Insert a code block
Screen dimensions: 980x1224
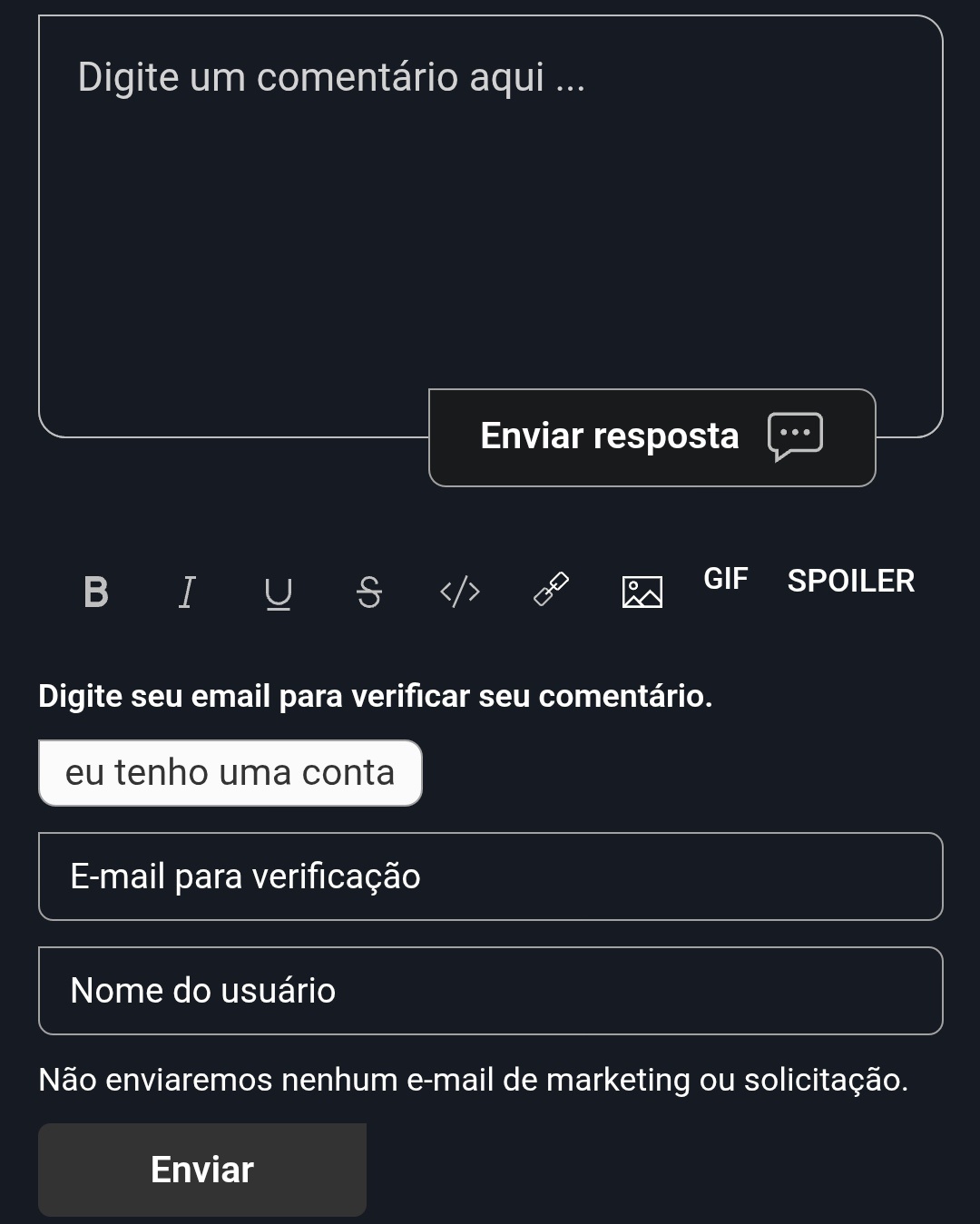[x=460, y=592]
